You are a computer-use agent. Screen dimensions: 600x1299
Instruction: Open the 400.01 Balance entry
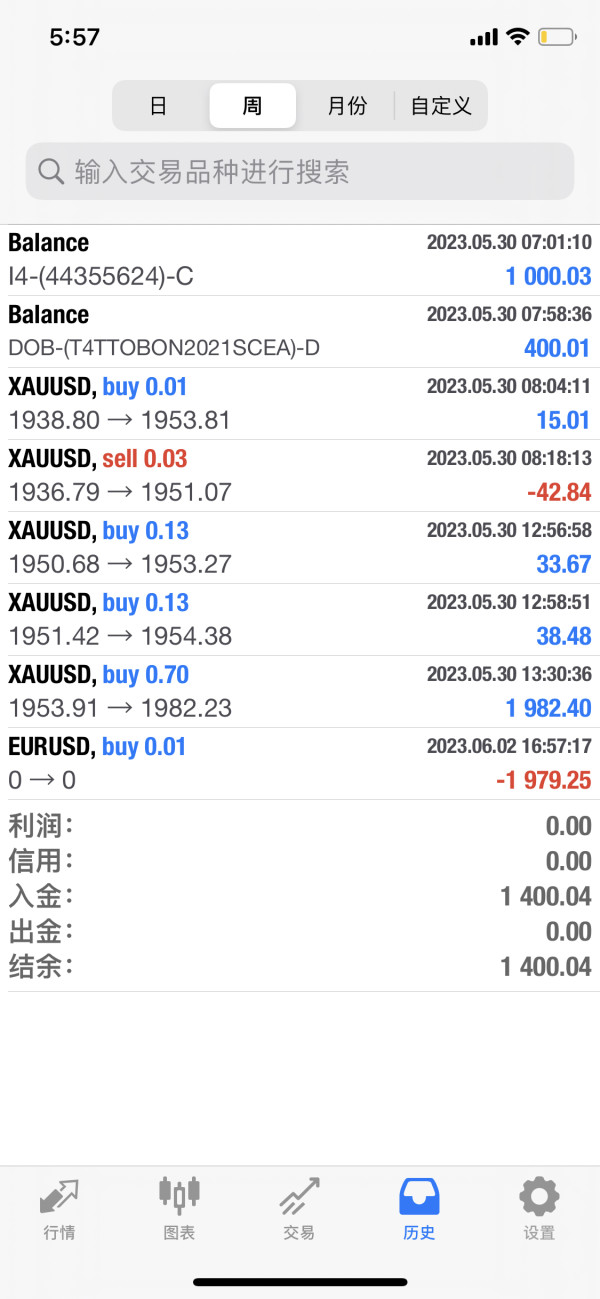click(300, 332)
